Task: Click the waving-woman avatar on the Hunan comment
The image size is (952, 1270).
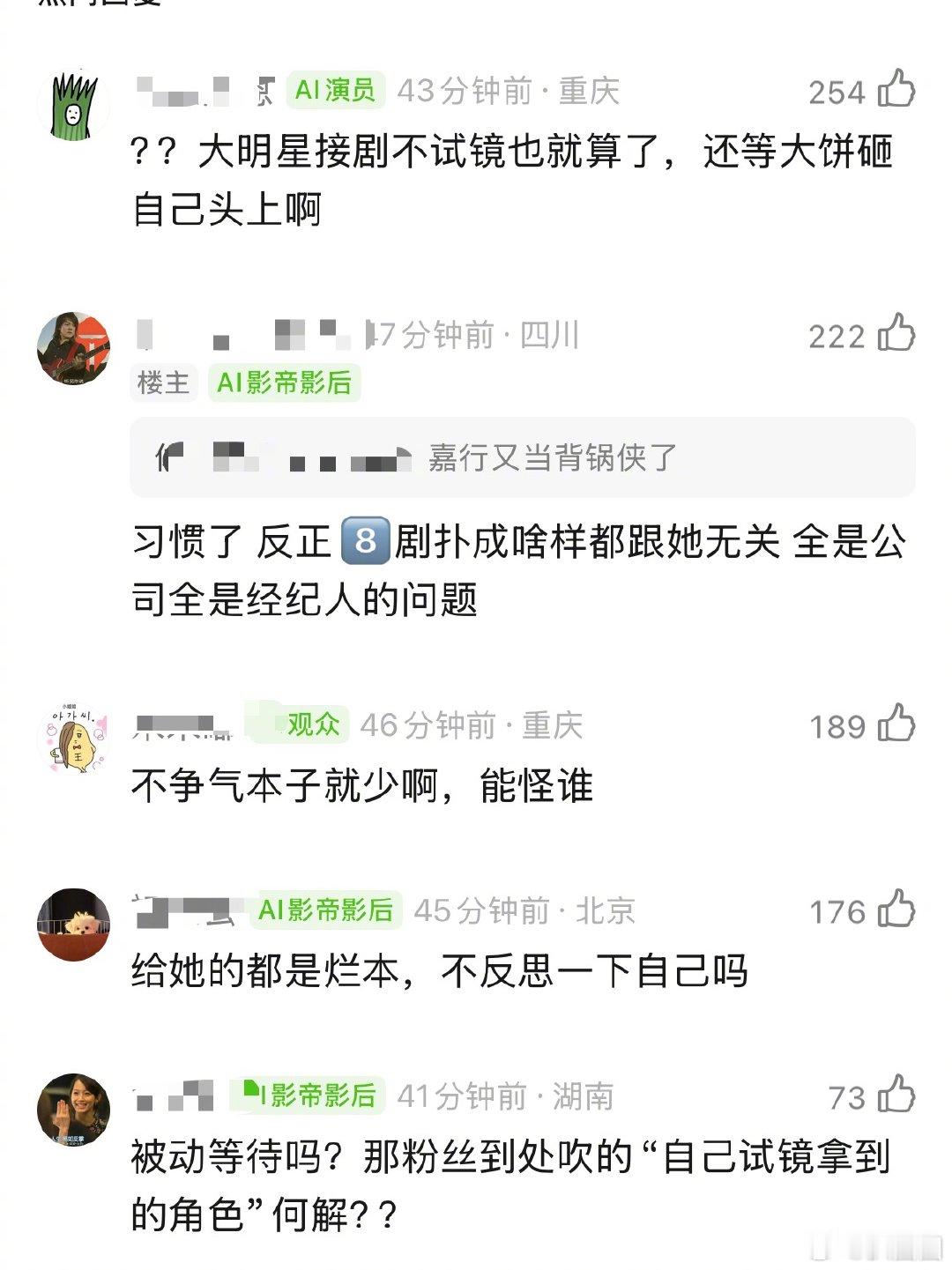Action: point(74,1103)
